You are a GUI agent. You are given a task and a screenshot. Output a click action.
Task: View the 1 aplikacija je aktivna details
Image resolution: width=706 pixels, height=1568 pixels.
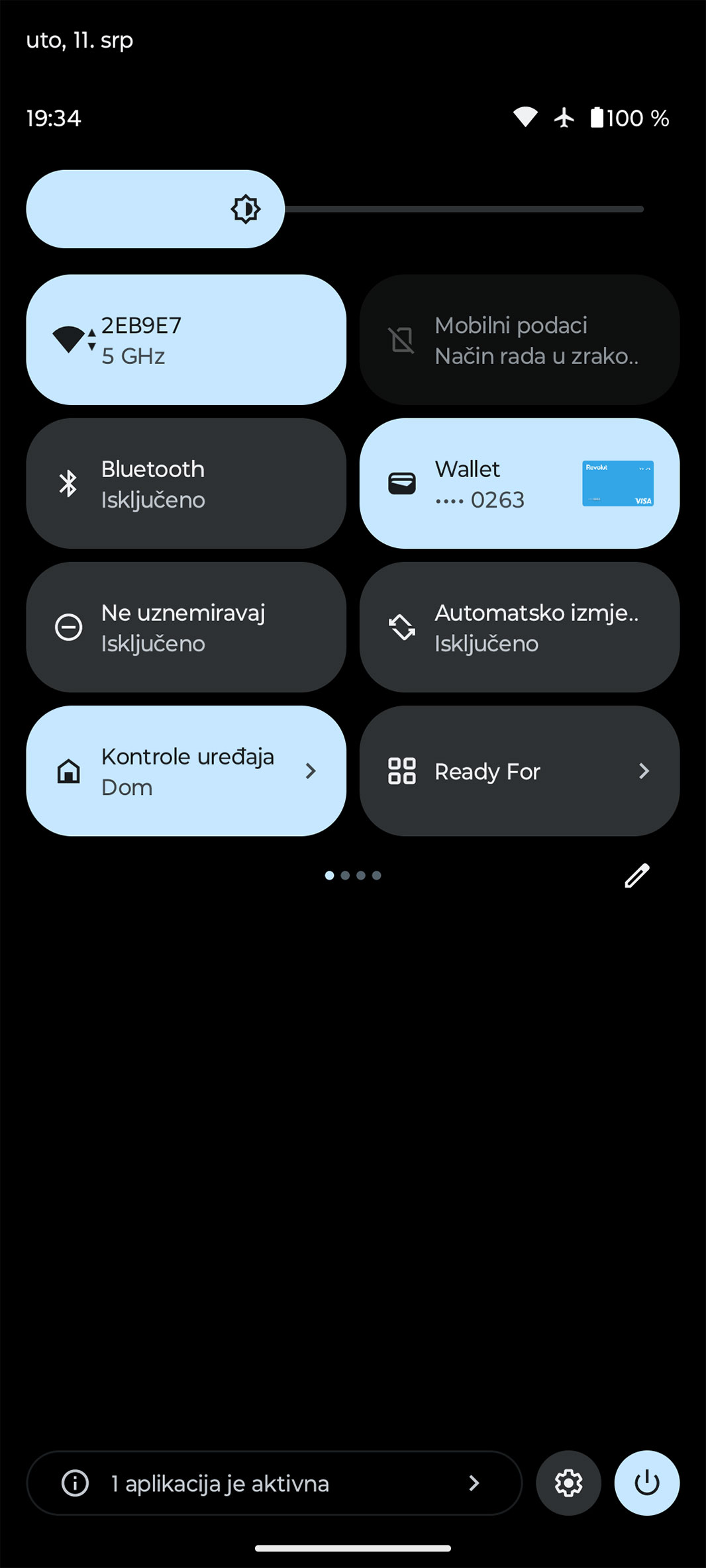coord(274,1483)
